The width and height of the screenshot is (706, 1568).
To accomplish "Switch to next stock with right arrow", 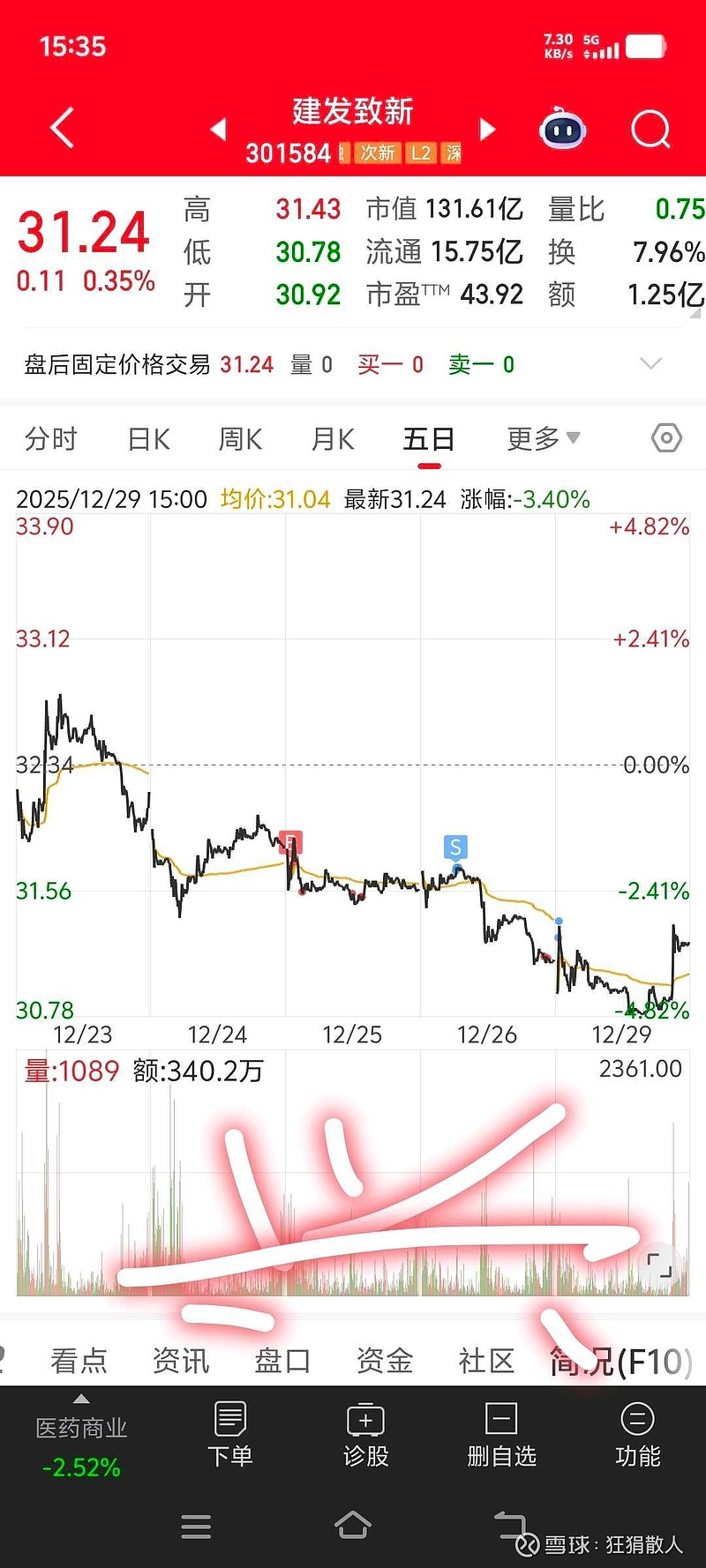I will pyautogui.click(x=486, y=128).
